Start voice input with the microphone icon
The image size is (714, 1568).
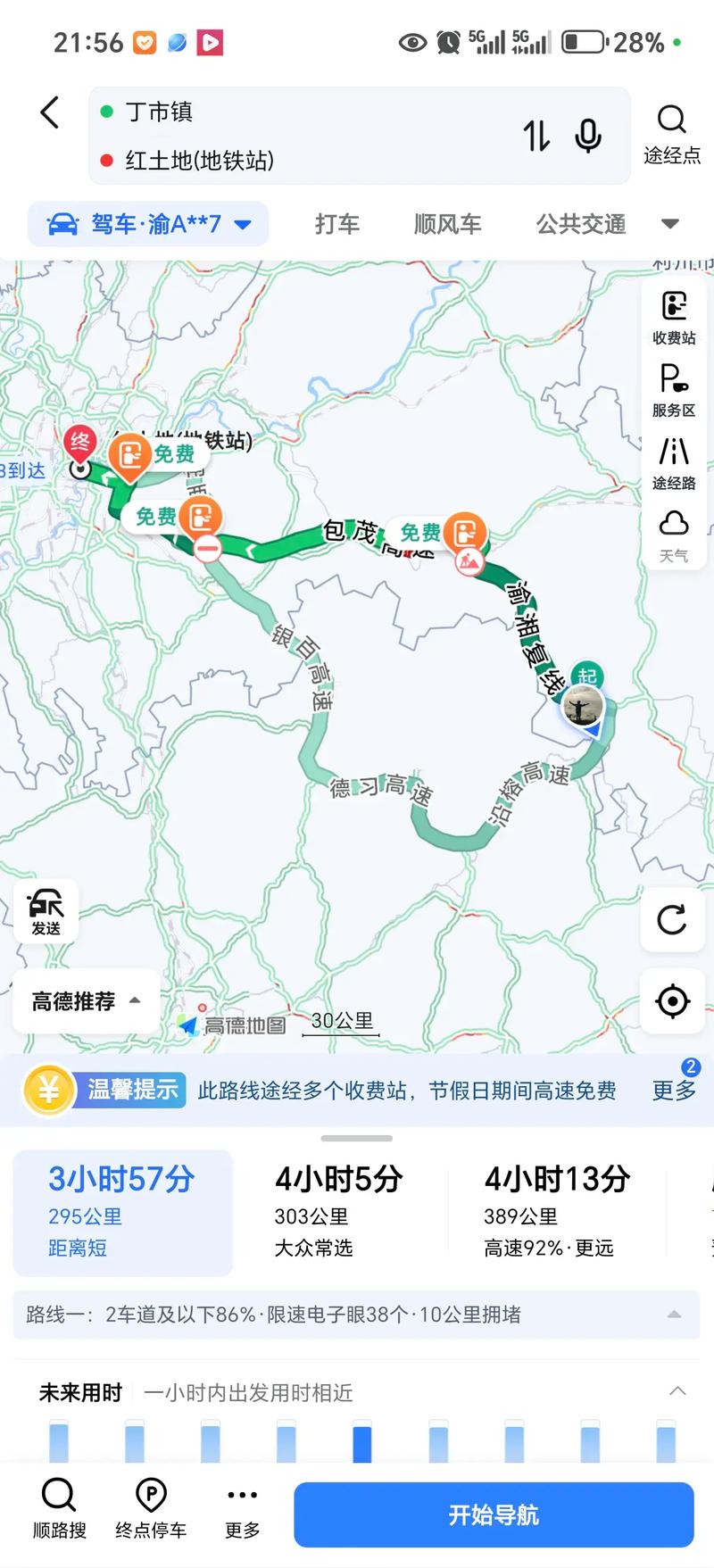click(587, 136)
